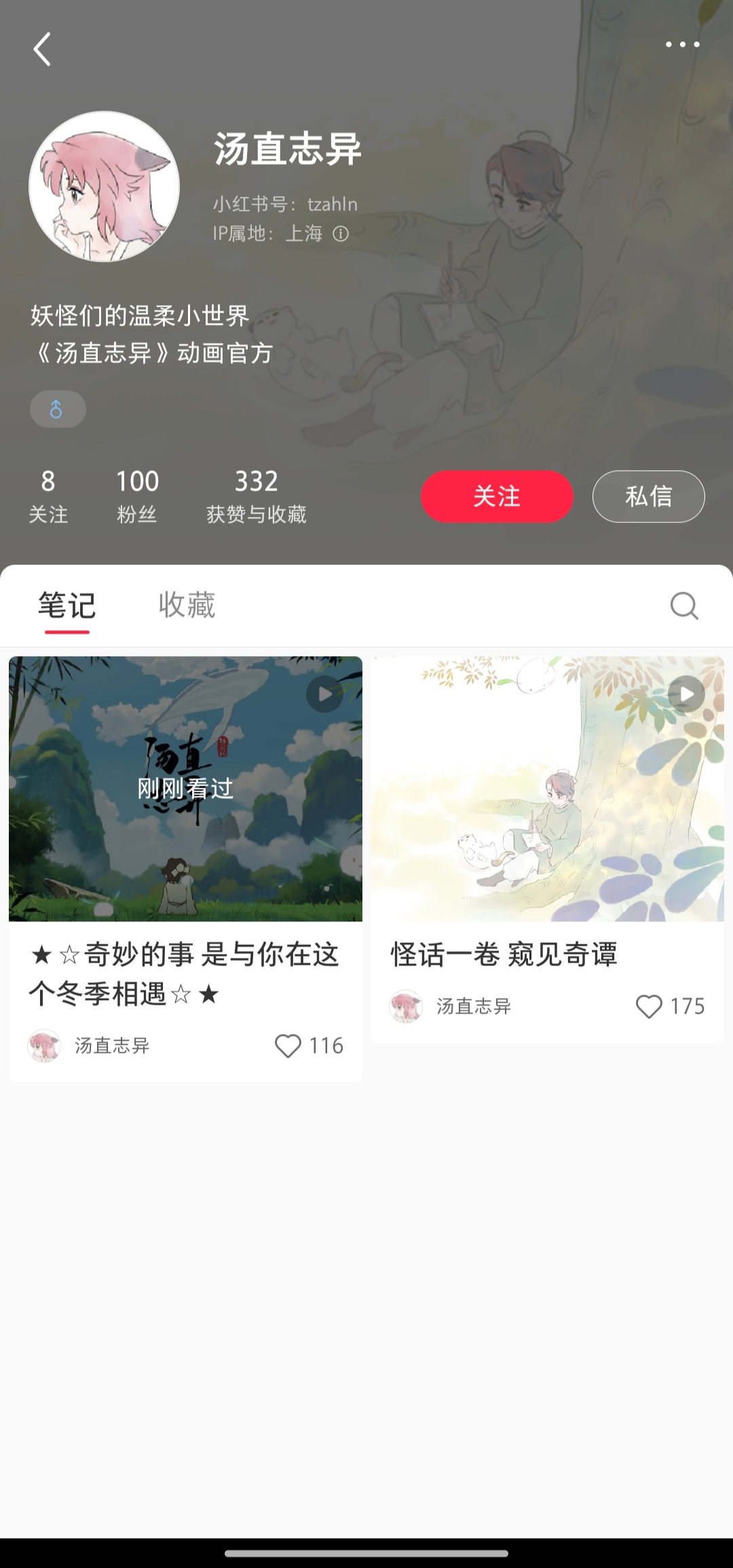Image resolution: width=733 pixels, height=1568 pixels.
Task: Like the note with 116 likes
Action: coord(288,1046)
